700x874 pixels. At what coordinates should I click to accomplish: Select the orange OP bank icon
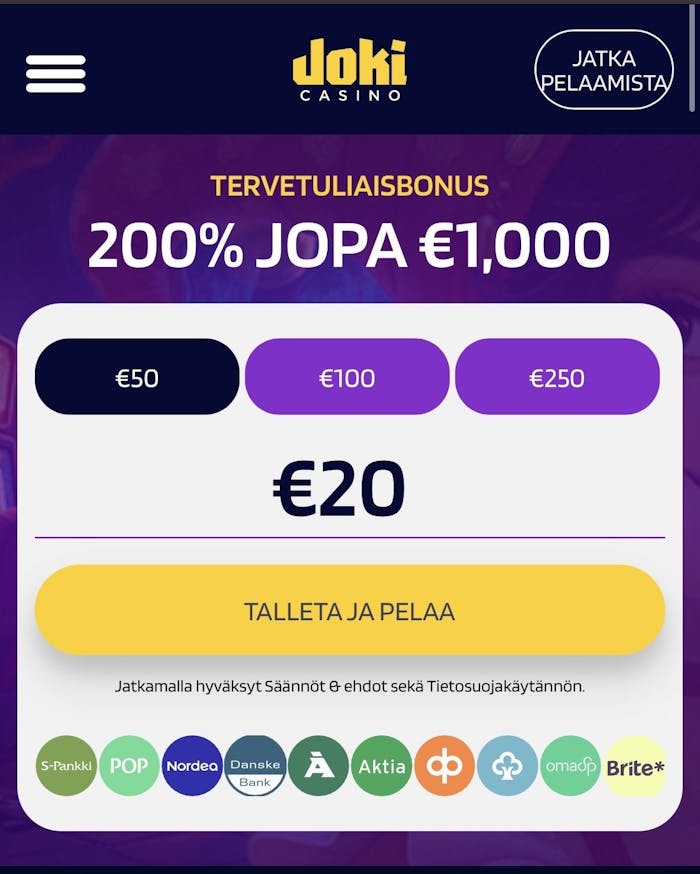pos(445,766)
